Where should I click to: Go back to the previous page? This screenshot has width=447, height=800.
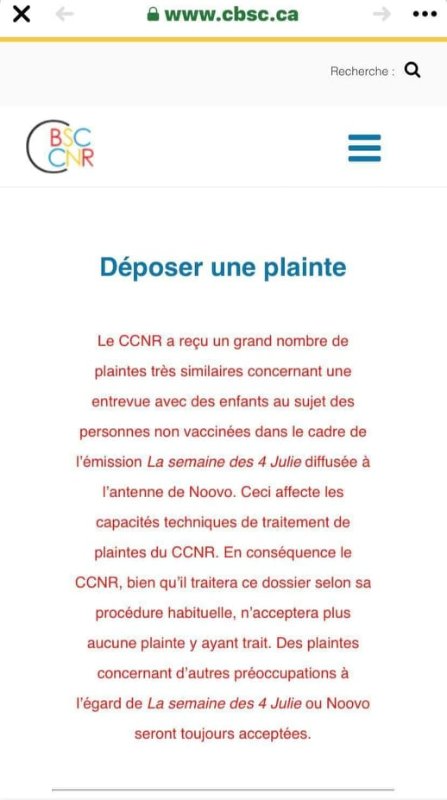[65, 14]
